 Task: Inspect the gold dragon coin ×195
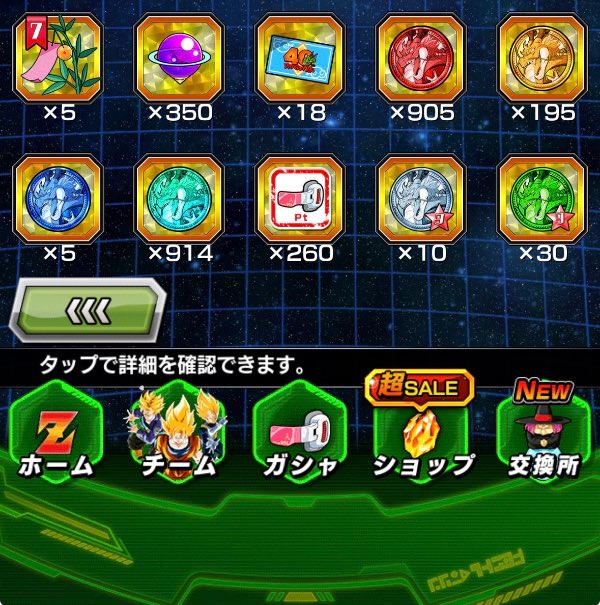click(x=542, y=58)
